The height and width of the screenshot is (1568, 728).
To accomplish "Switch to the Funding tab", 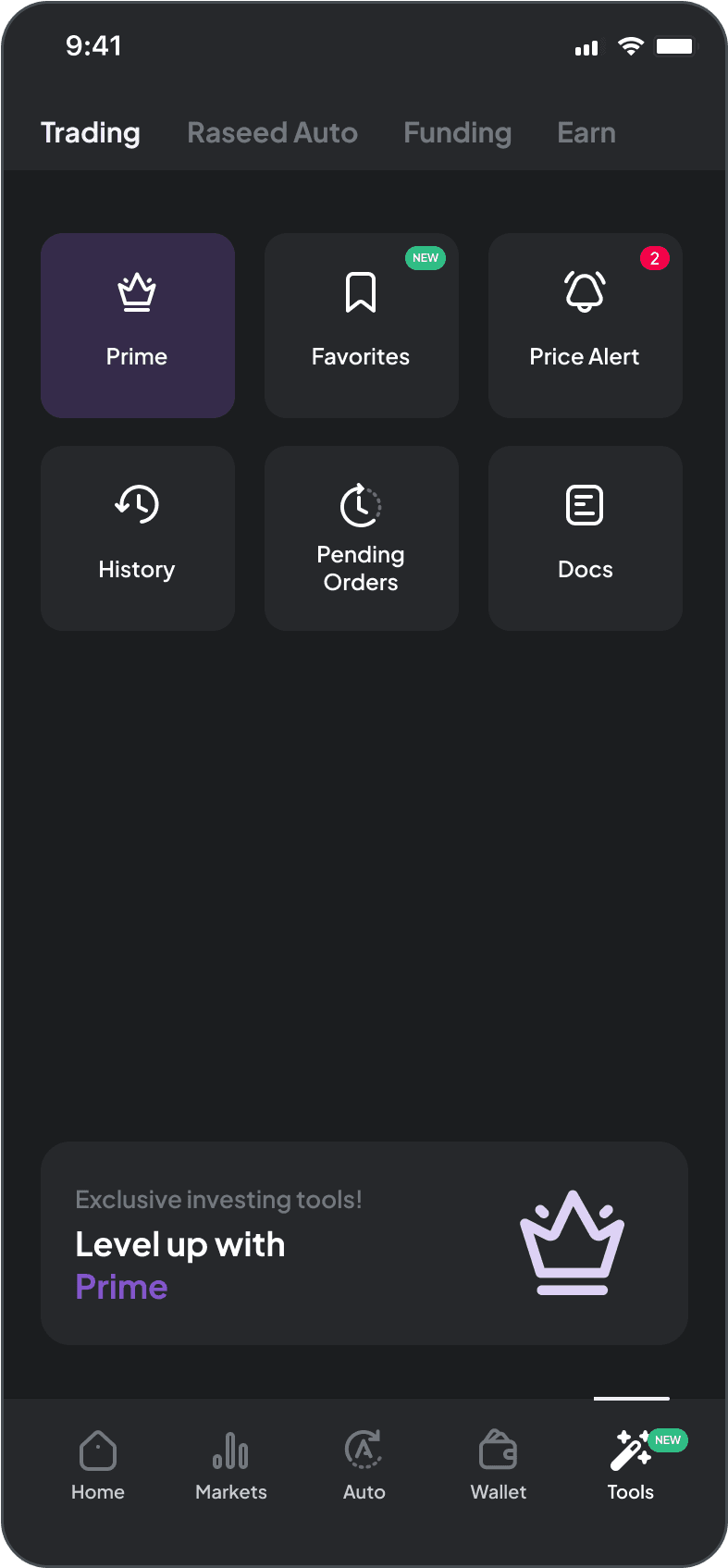I will [457, 133].
